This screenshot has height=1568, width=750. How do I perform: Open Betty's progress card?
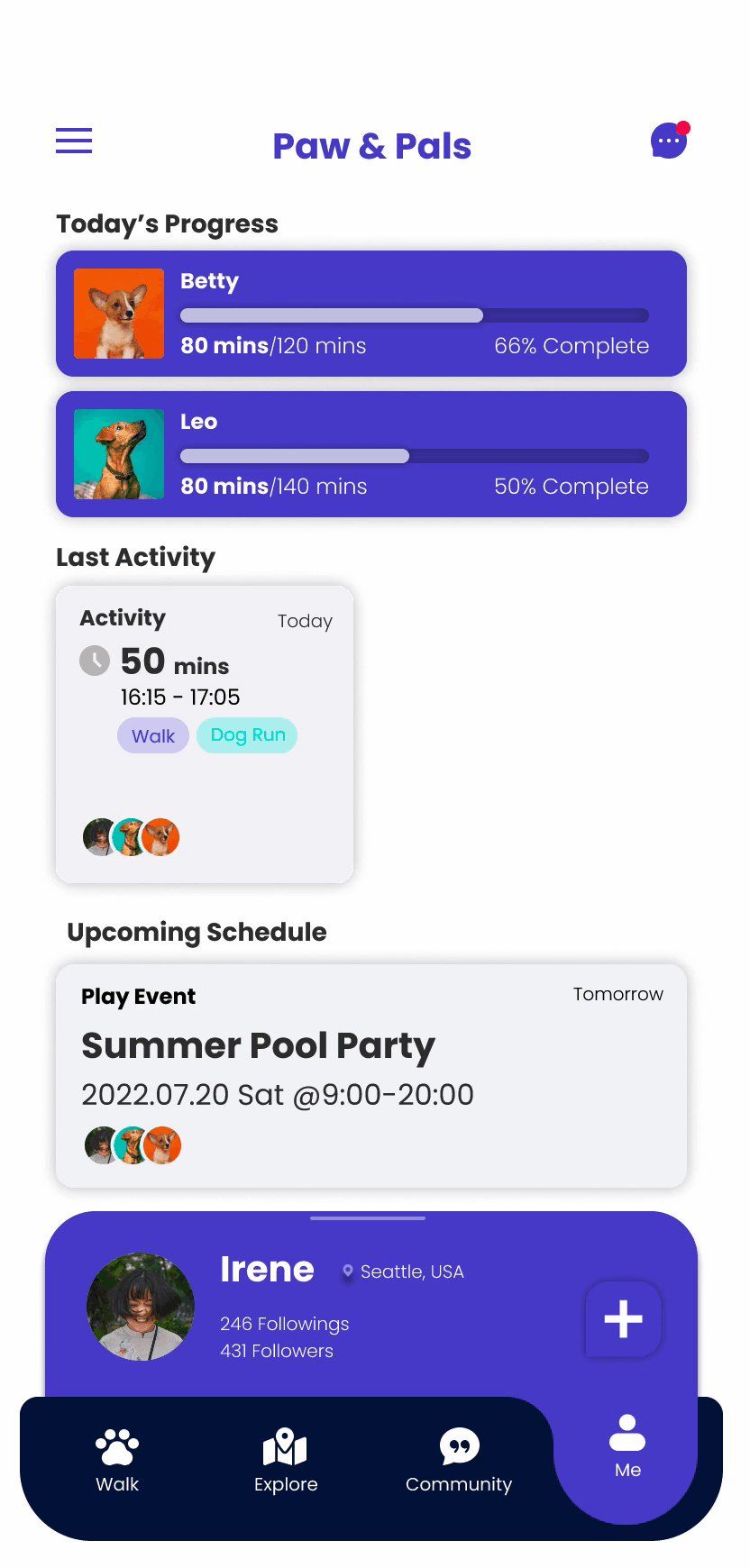371,314
